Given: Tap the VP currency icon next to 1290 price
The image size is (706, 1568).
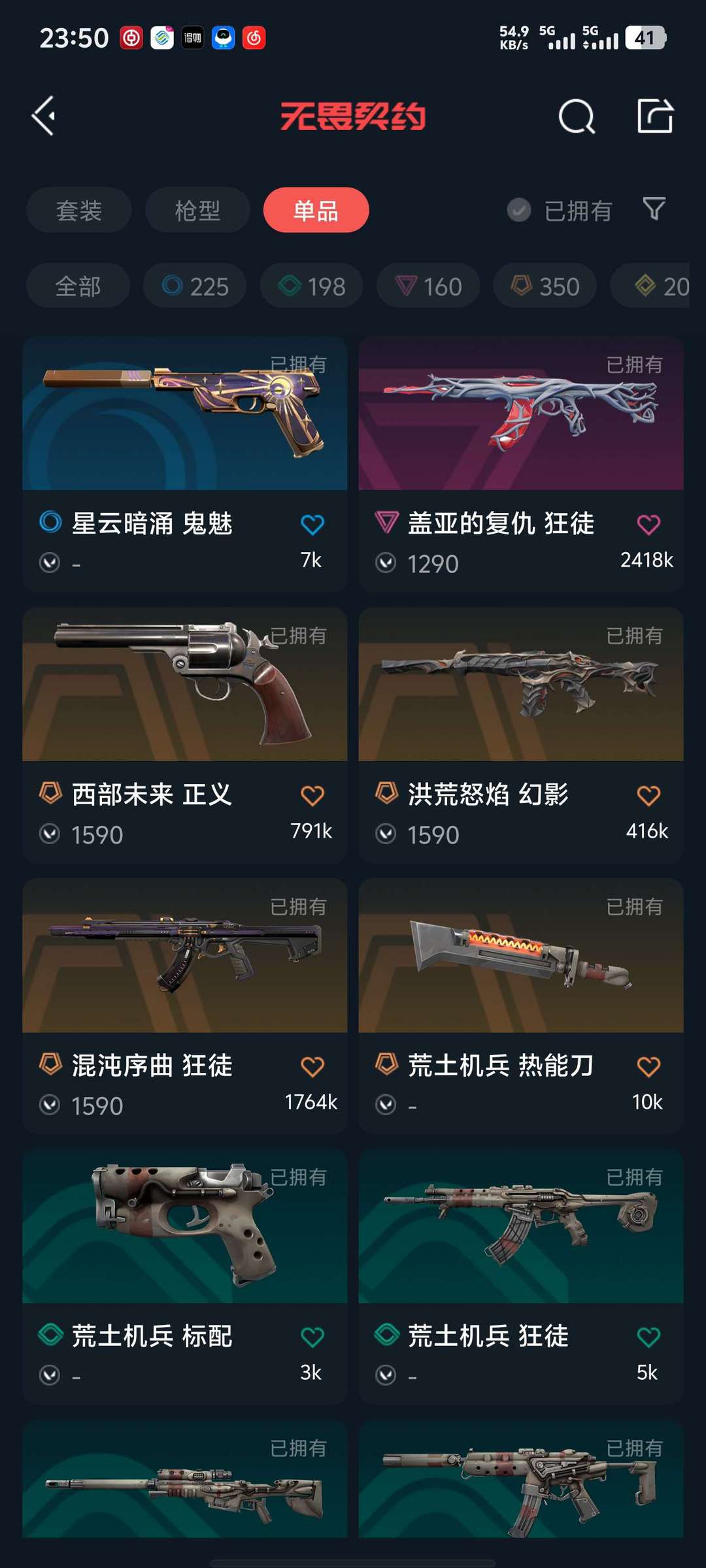Looking at the screenshot, I should [x=388, y=563].
